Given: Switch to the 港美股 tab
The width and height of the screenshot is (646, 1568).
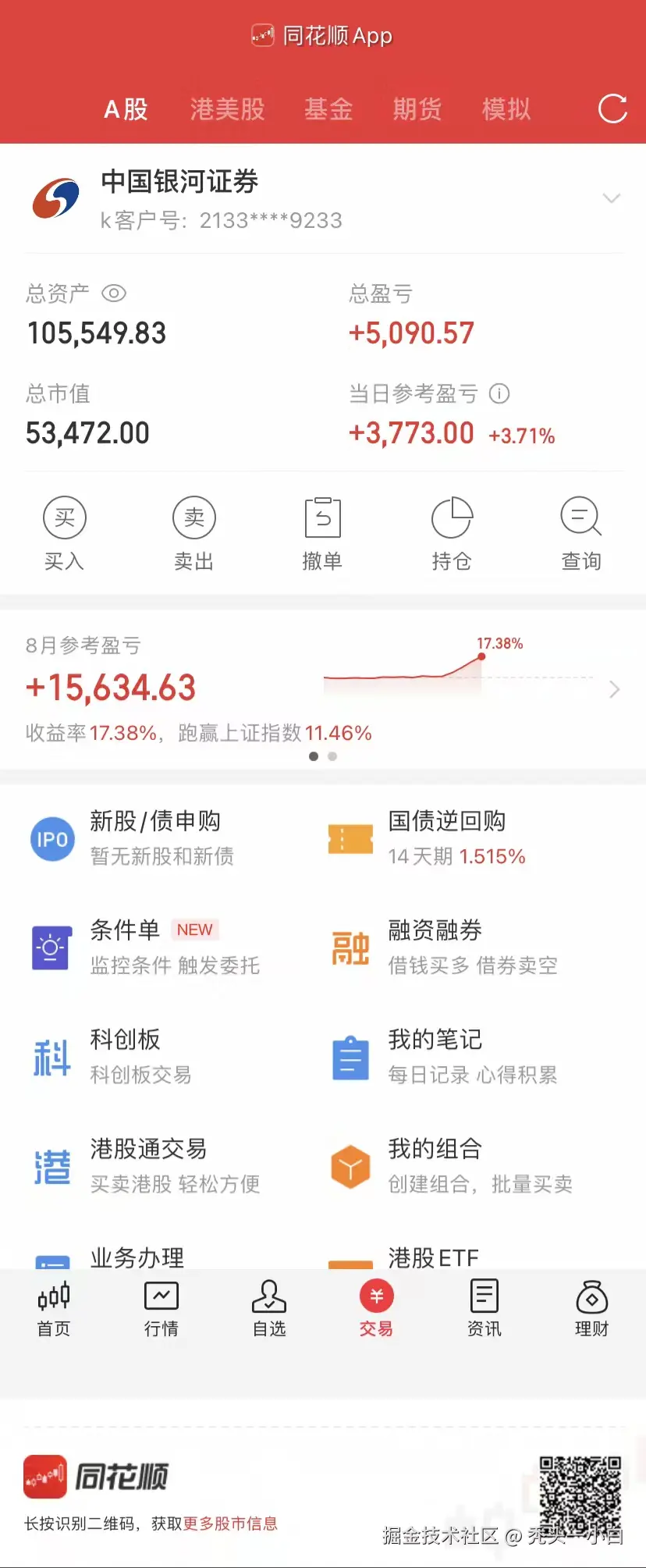Looking at the screenshot, I should [x=227, y=109].
